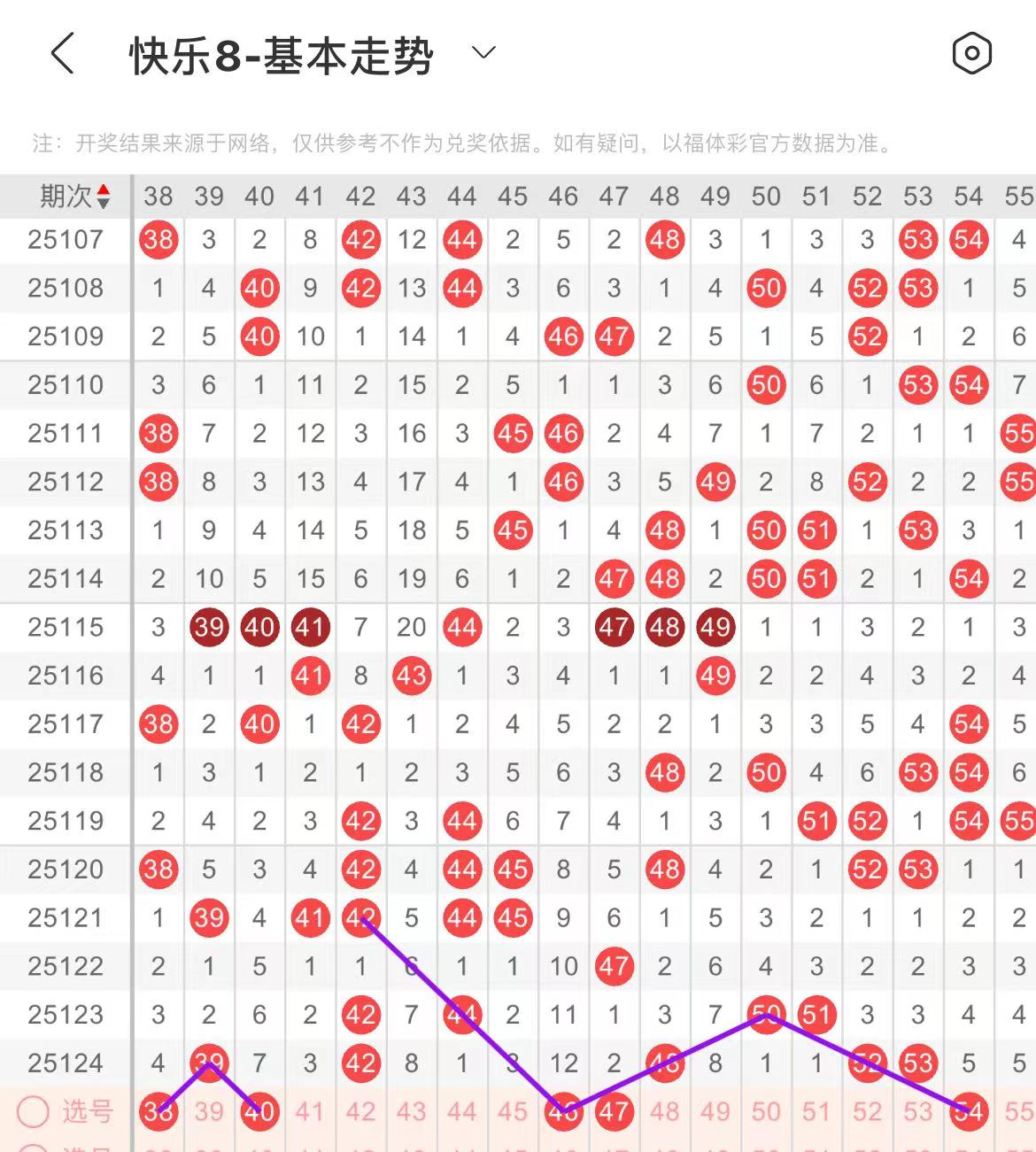1036x1152 pixels.
Task: Pick number 48 in the 选号 row
Action: [x=664, y=1111]
